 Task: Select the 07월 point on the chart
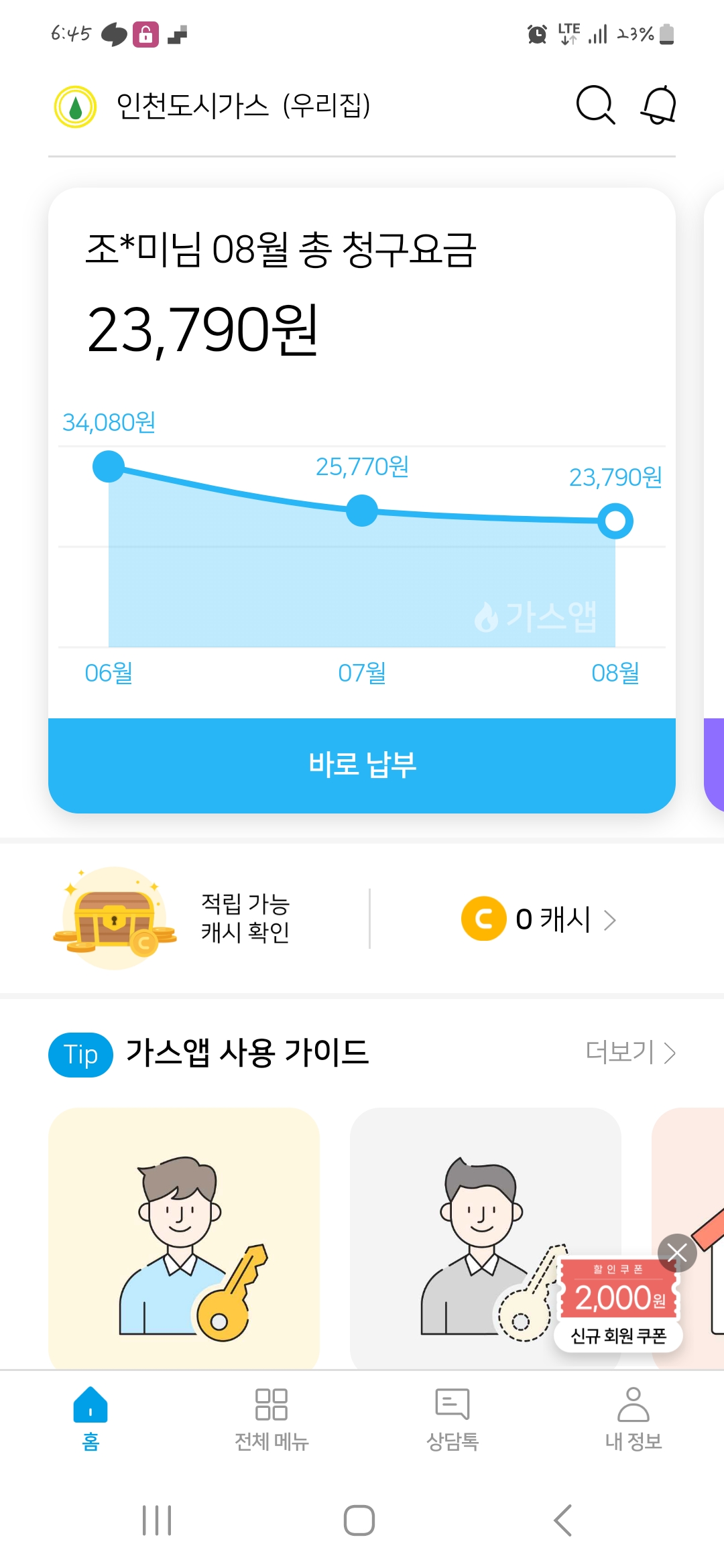point(362,511)
